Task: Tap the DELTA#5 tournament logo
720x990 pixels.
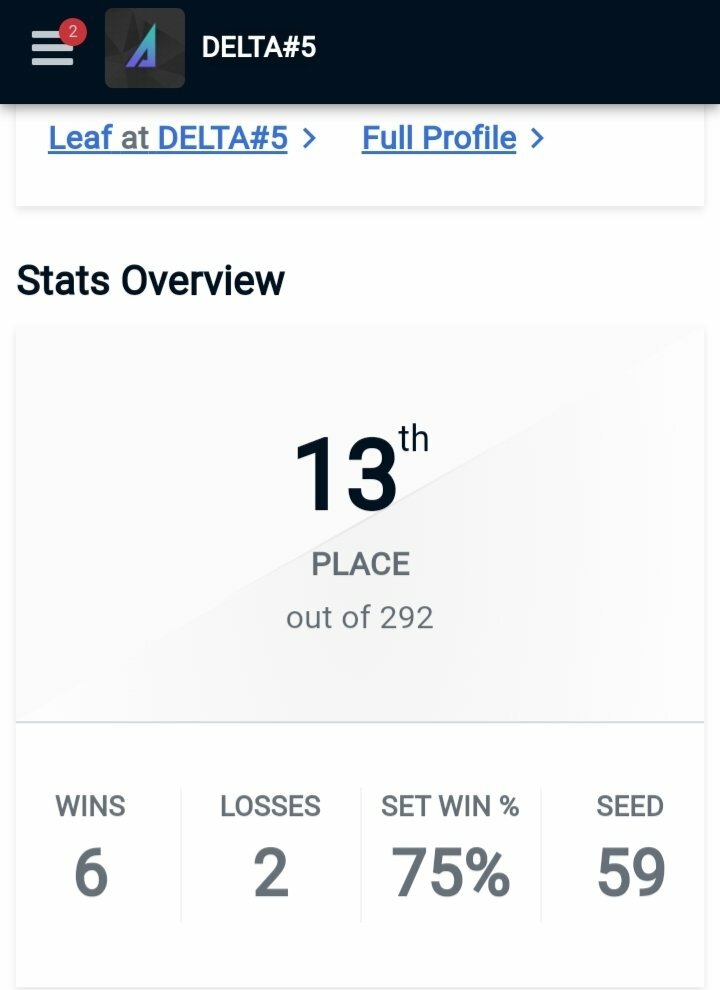Action: tap(145, 48)
